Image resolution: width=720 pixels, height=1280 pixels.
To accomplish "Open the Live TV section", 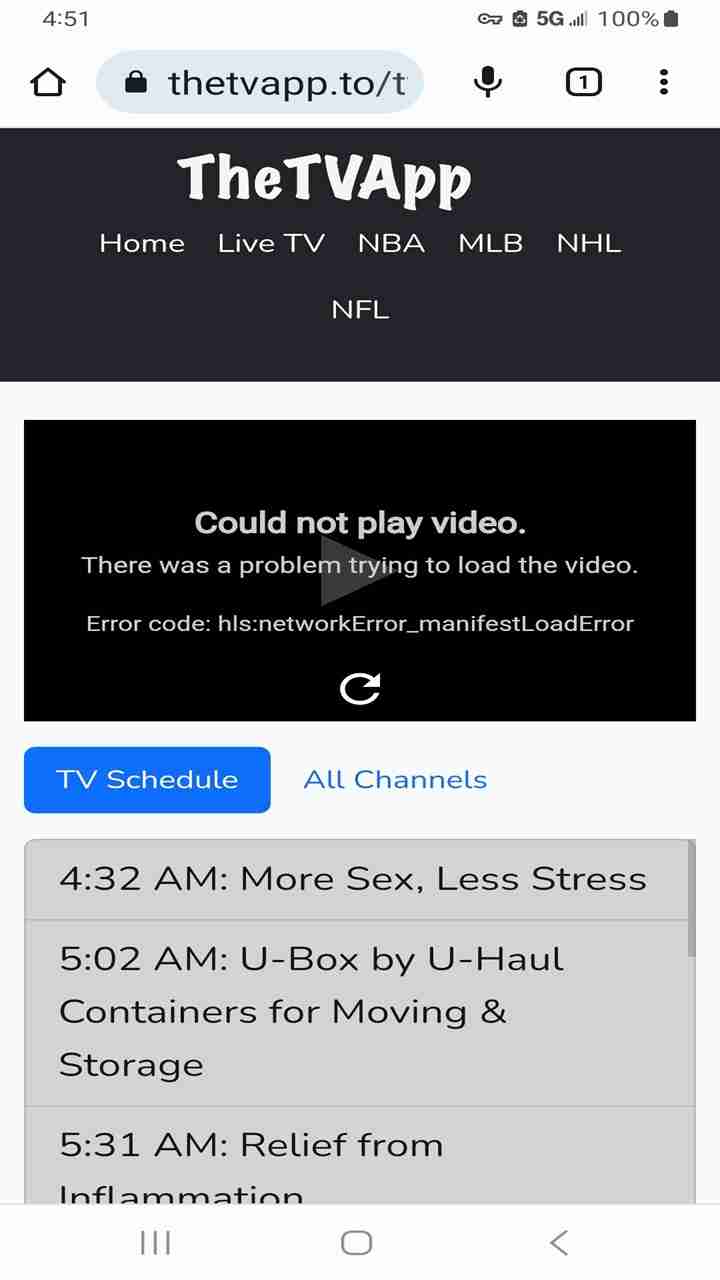I will tap(271, 244).
